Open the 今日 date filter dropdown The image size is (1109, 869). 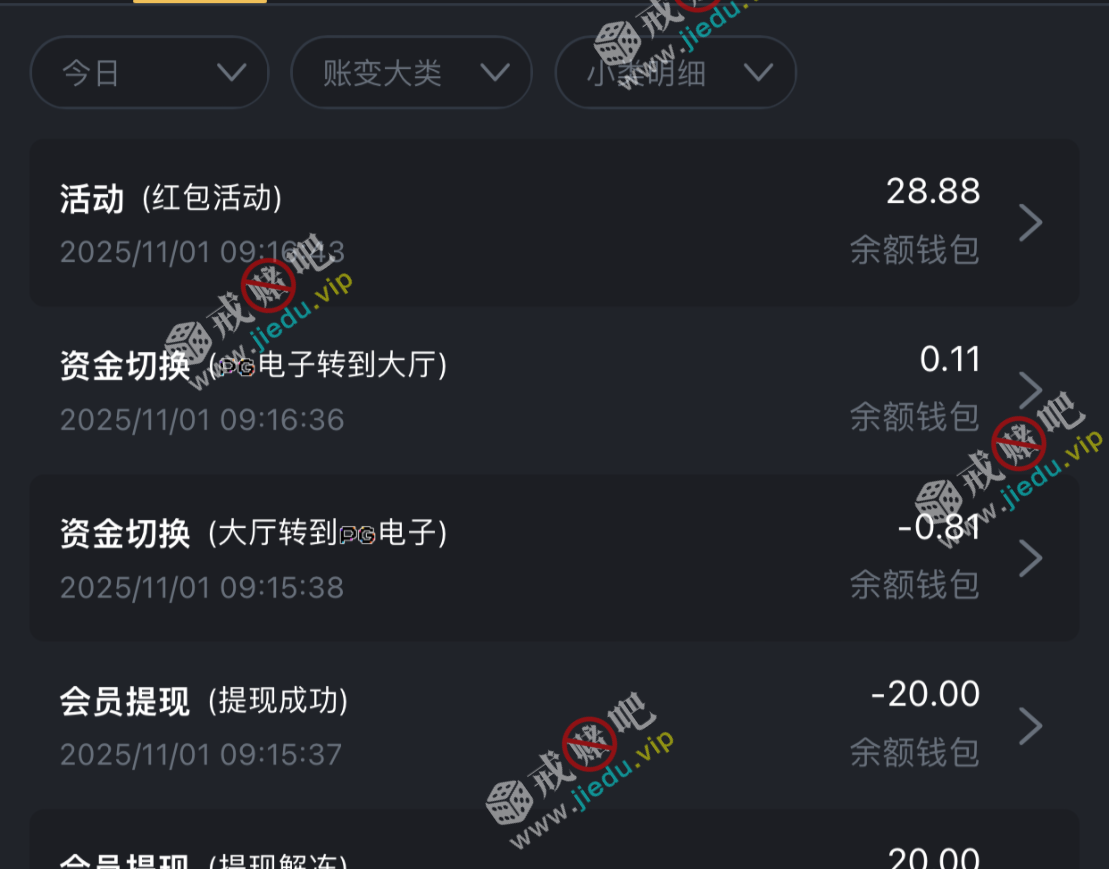coord(150,73)
